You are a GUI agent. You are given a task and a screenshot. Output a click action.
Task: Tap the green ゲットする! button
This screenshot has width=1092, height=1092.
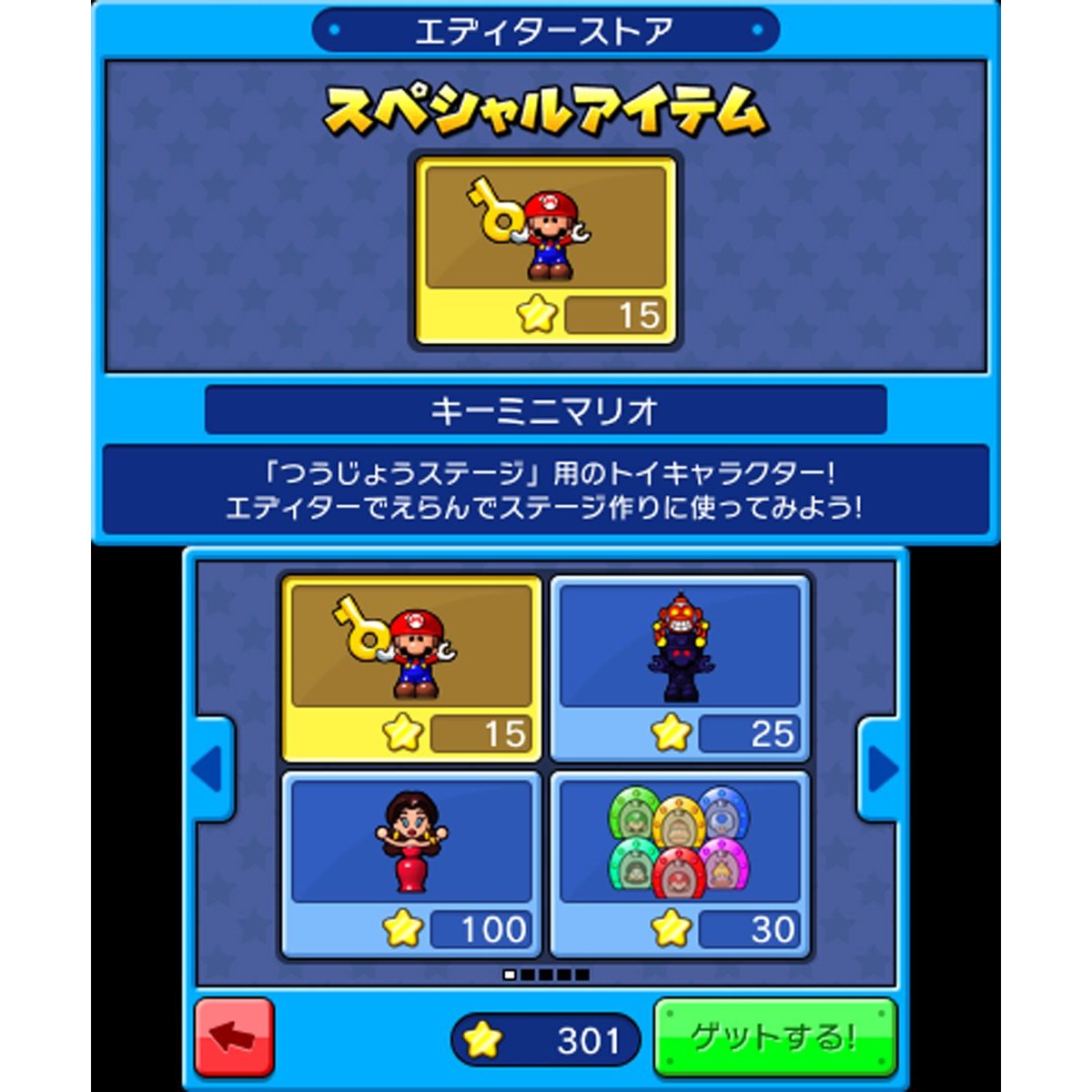(774, 1037)
